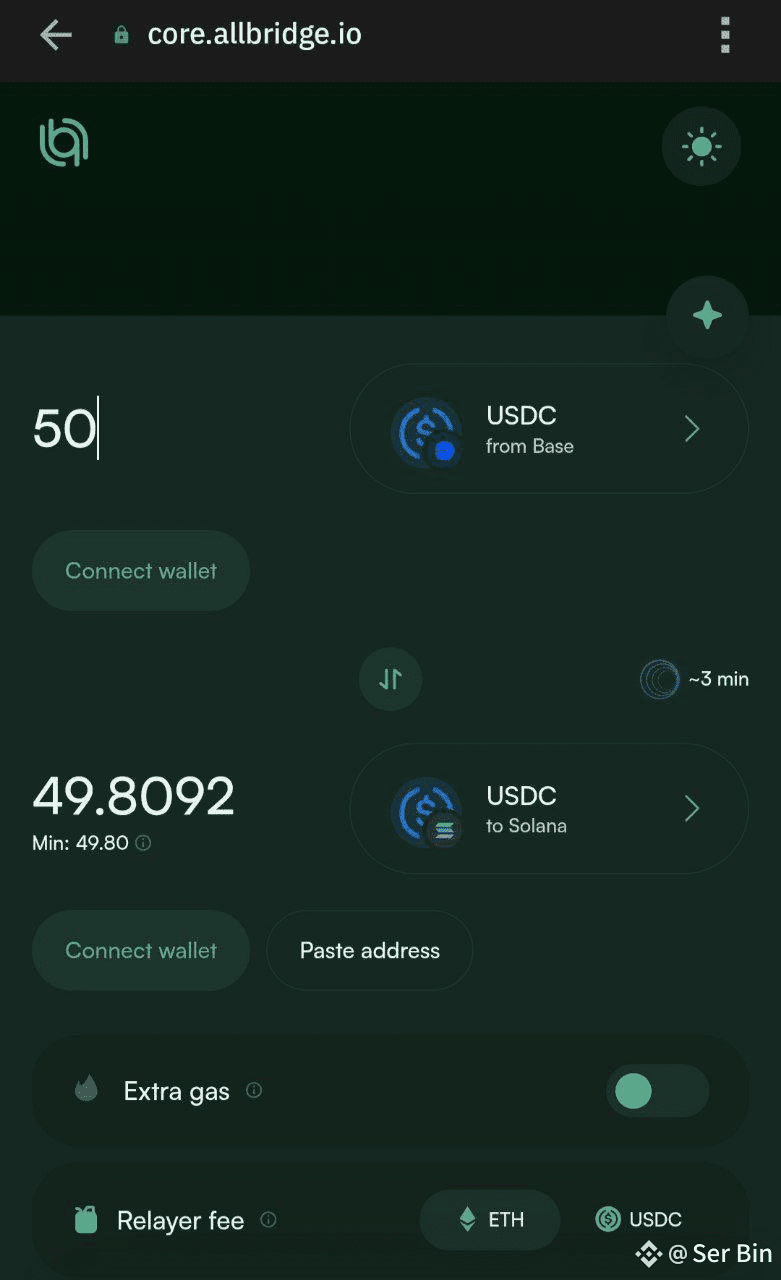Tap the sparkle floating button
The image size is (781, 1280).
coord(707,316)
